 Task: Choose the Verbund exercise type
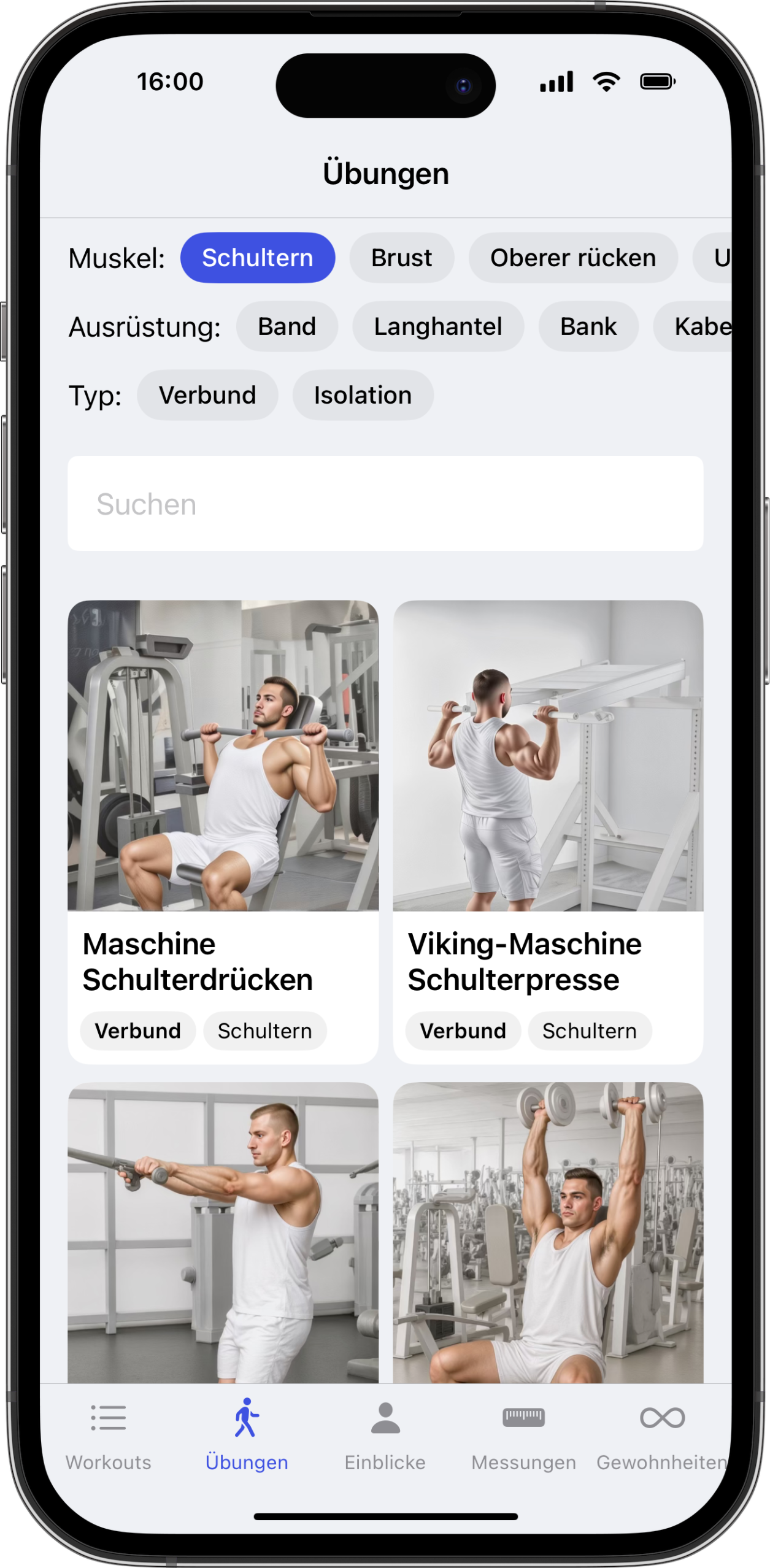(x=207, y=395)
